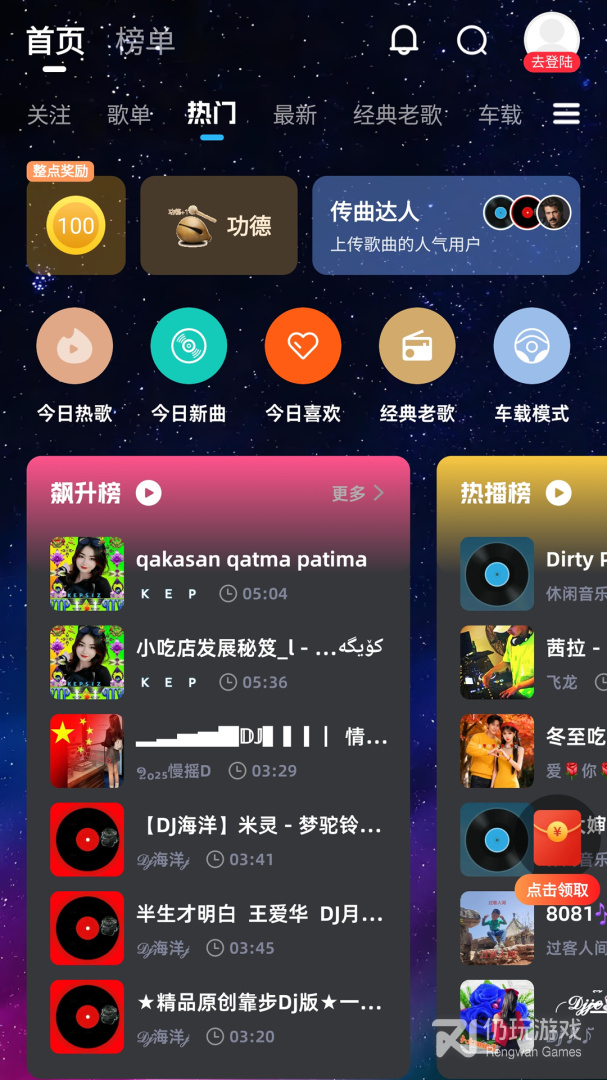Tap the 去登陆 profile avatar
607x1080 pixels.
point(551,40)
